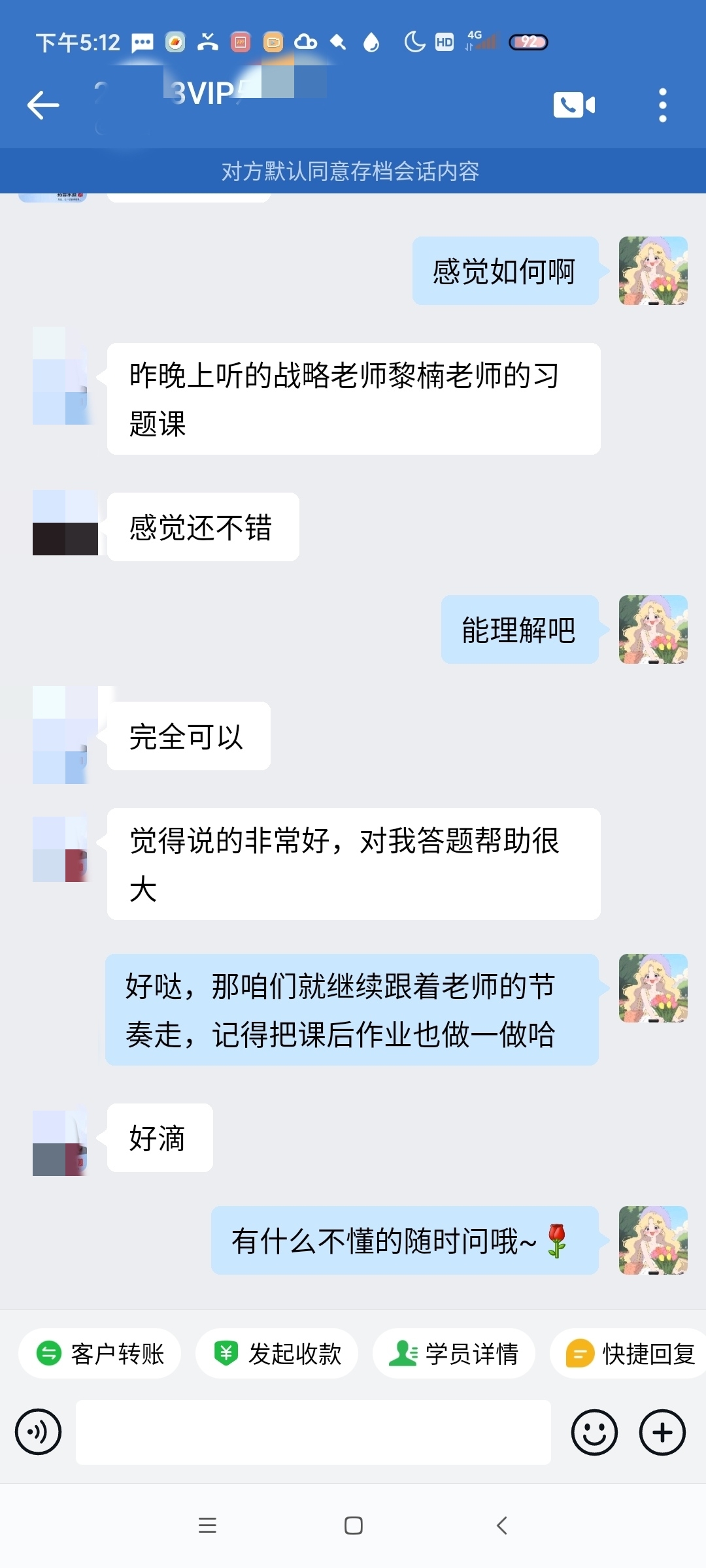Tap the student's avatar next to 好滴
Image resolution: width=706 pixels, height=1568 pixels.
point(59,1142)
